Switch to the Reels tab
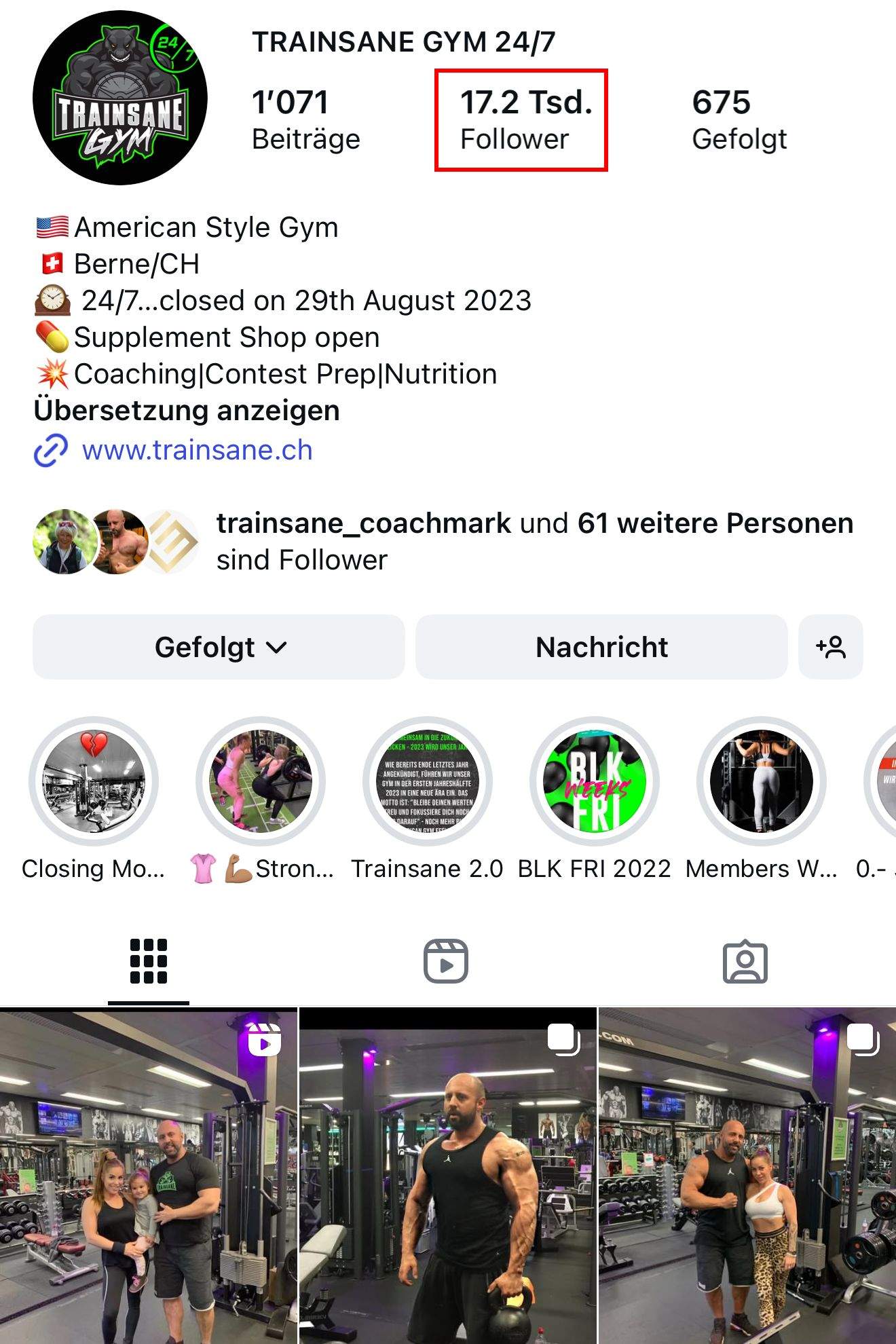 pyautogui.click(x=446, y=961)
